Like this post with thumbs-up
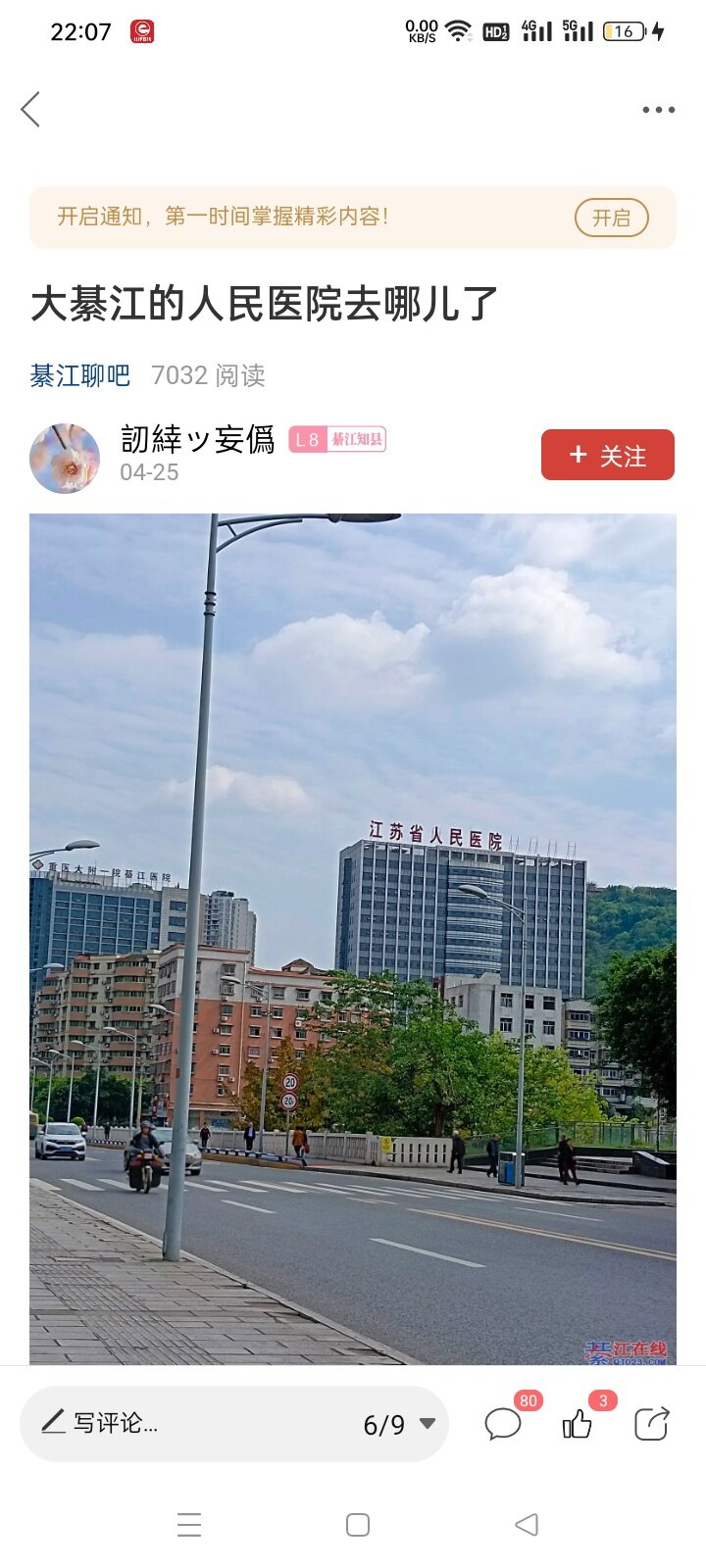Screen dimensions: 706x1568 click(x=578, y=1423)
